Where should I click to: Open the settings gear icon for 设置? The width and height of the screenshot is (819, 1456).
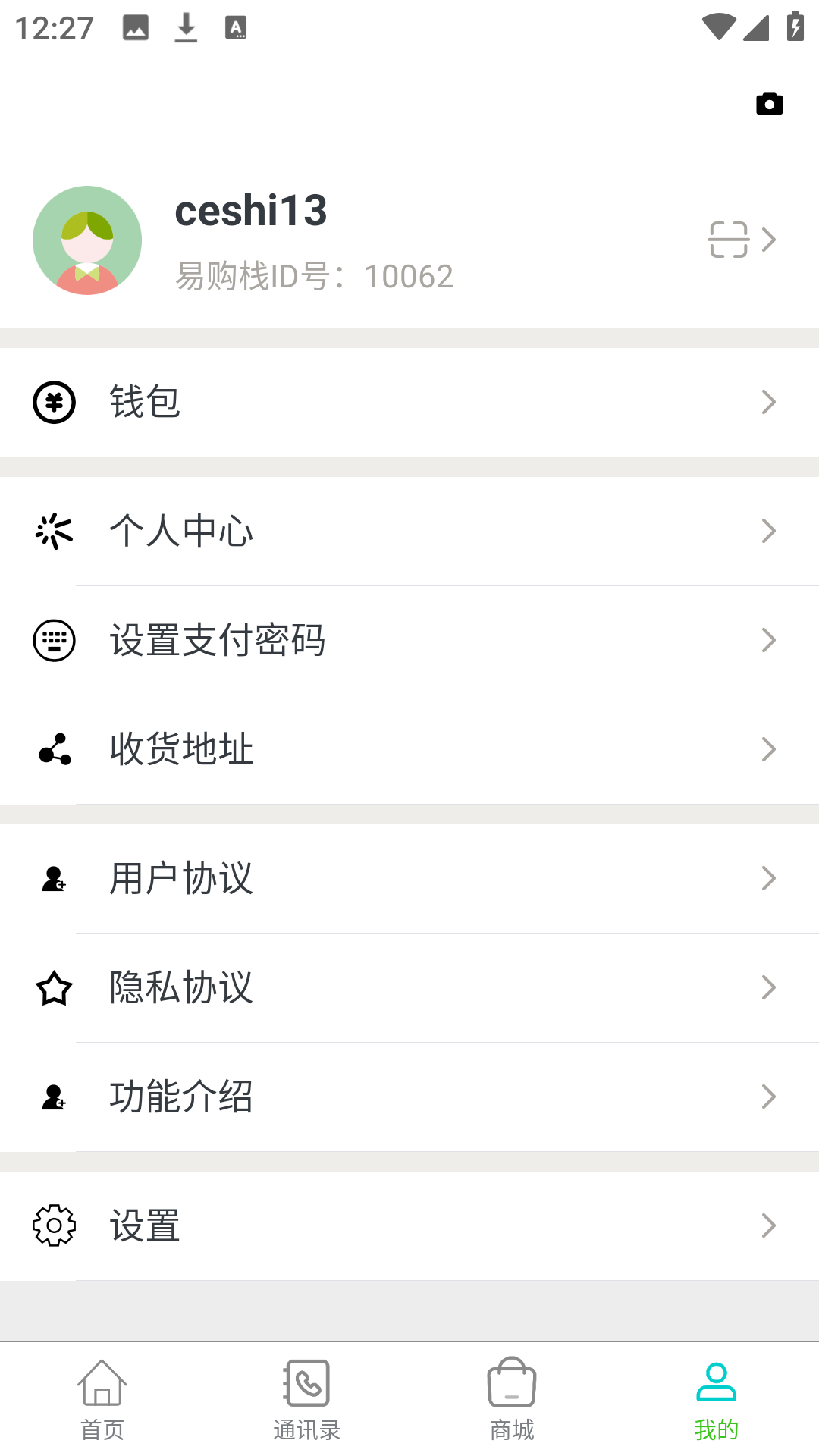tap(54, 1224)
